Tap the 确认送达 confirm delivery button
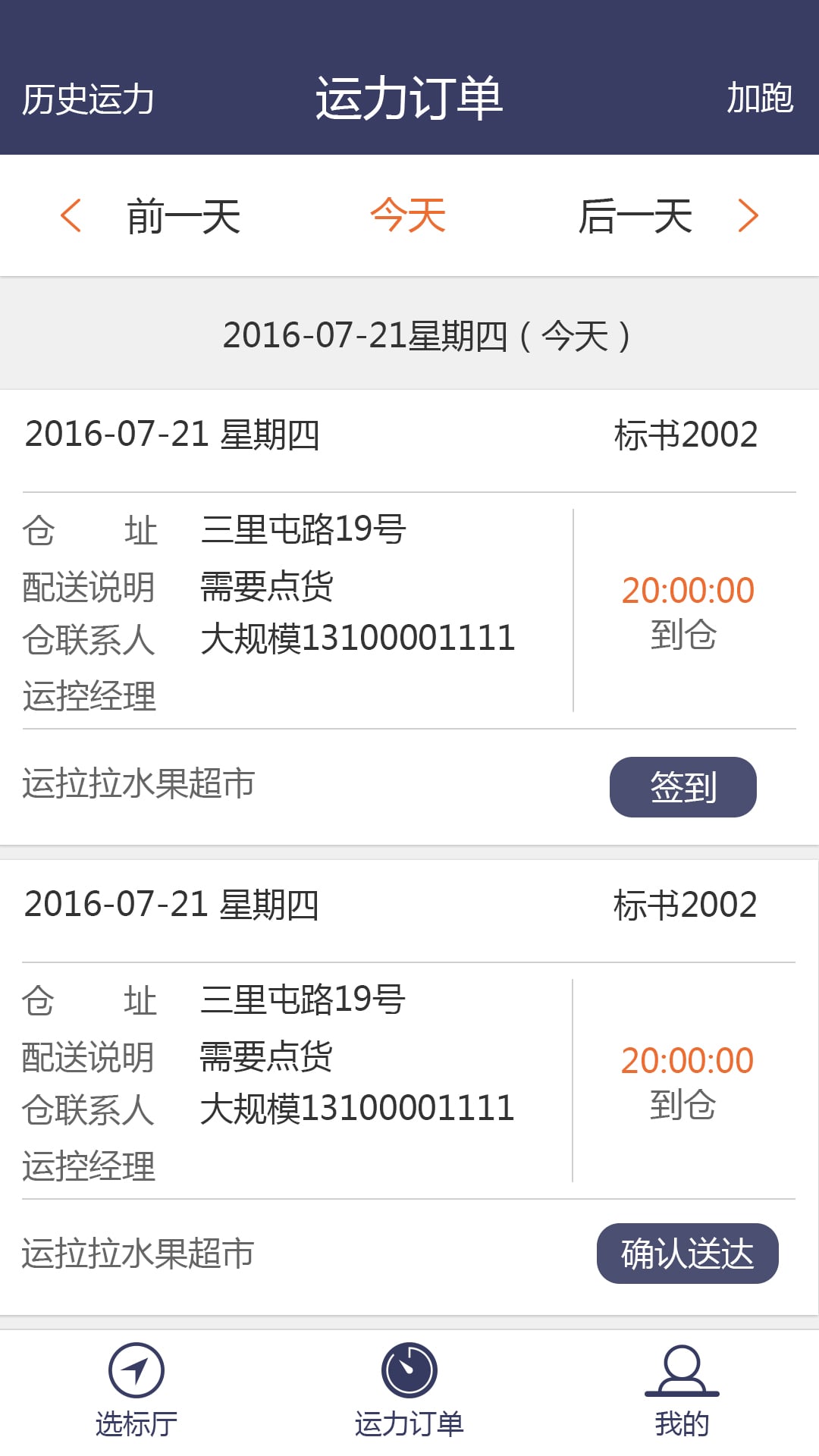 [688, 1254]
